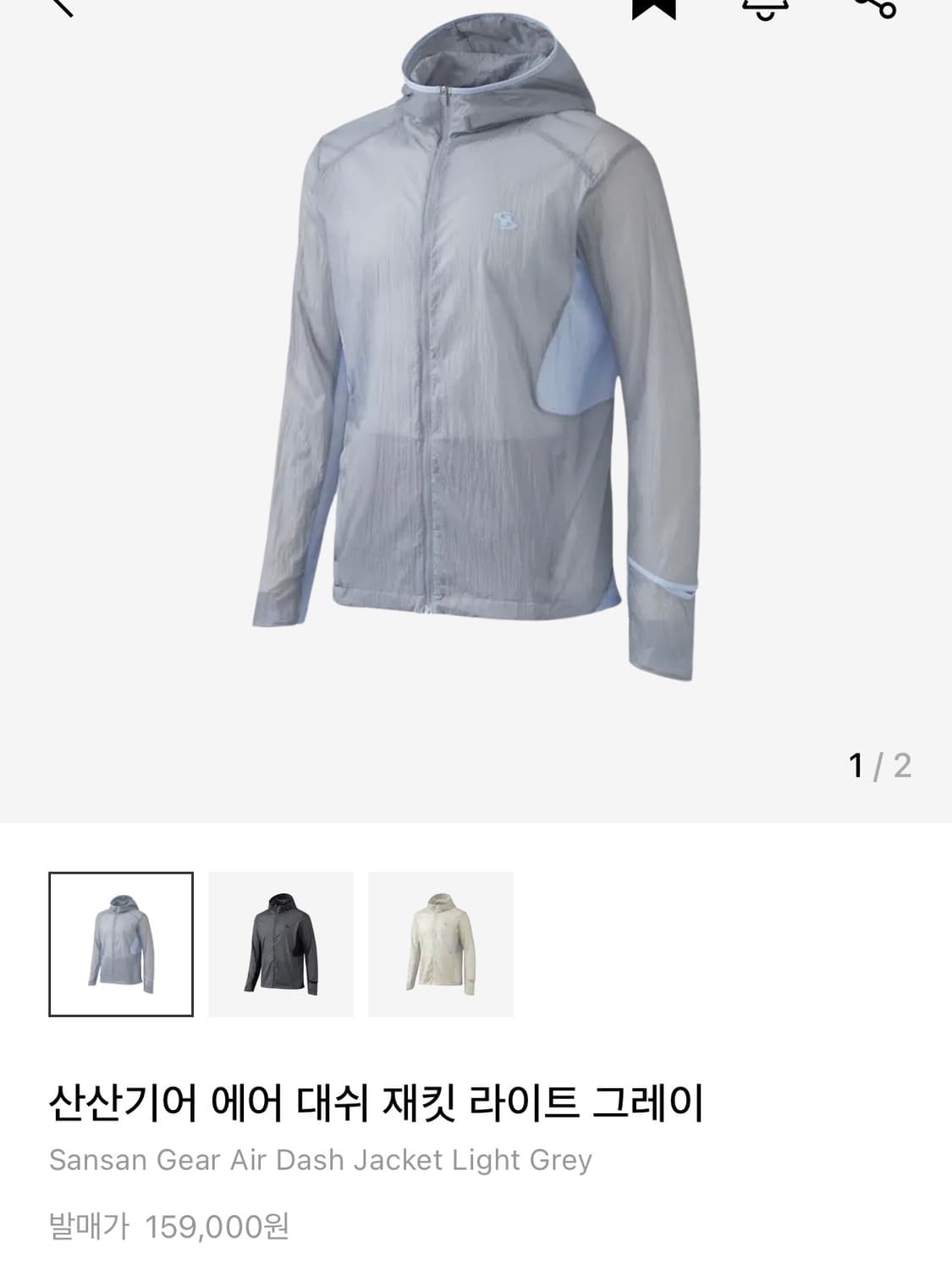952x1270 pixels.
Task: Tap the 1 / 2 page indicator
Action: (881, 765)
